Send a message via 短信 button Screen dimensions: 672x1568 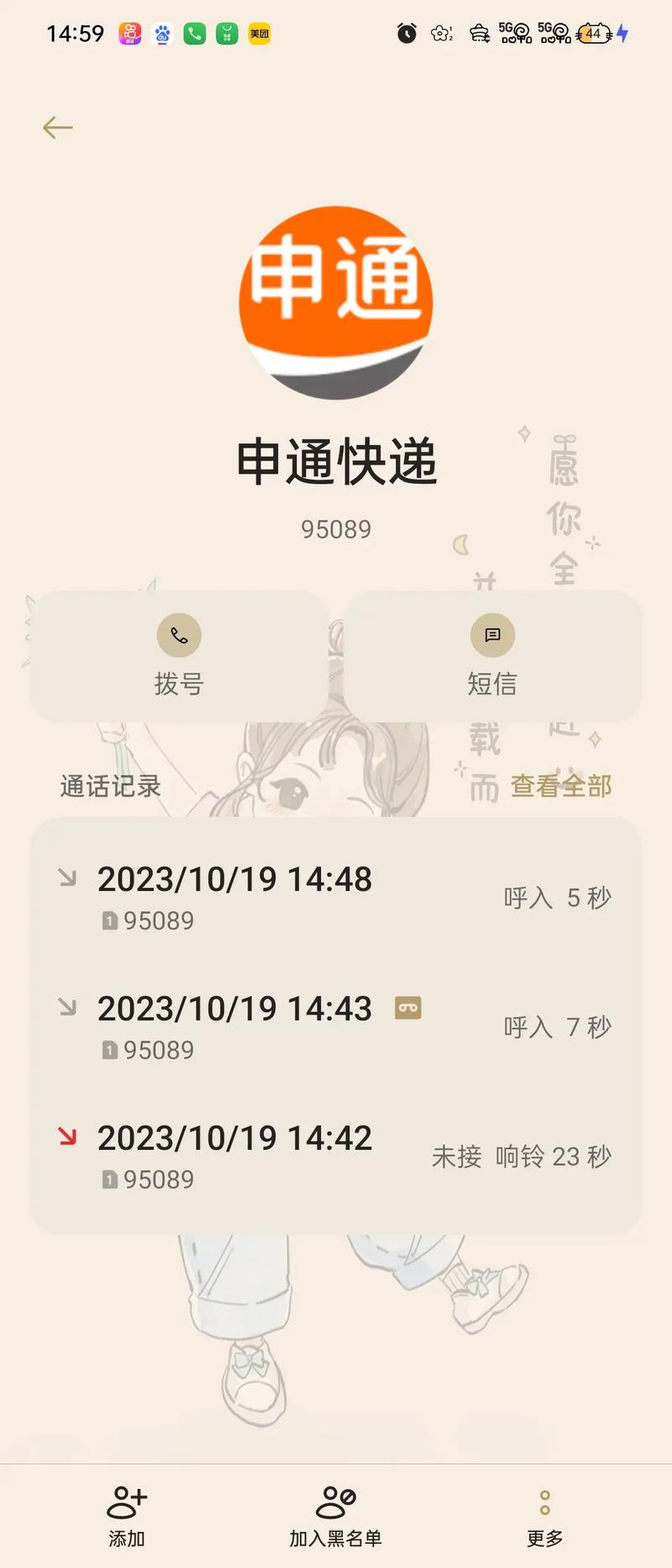pyautogui.click(x=492, y=656)
